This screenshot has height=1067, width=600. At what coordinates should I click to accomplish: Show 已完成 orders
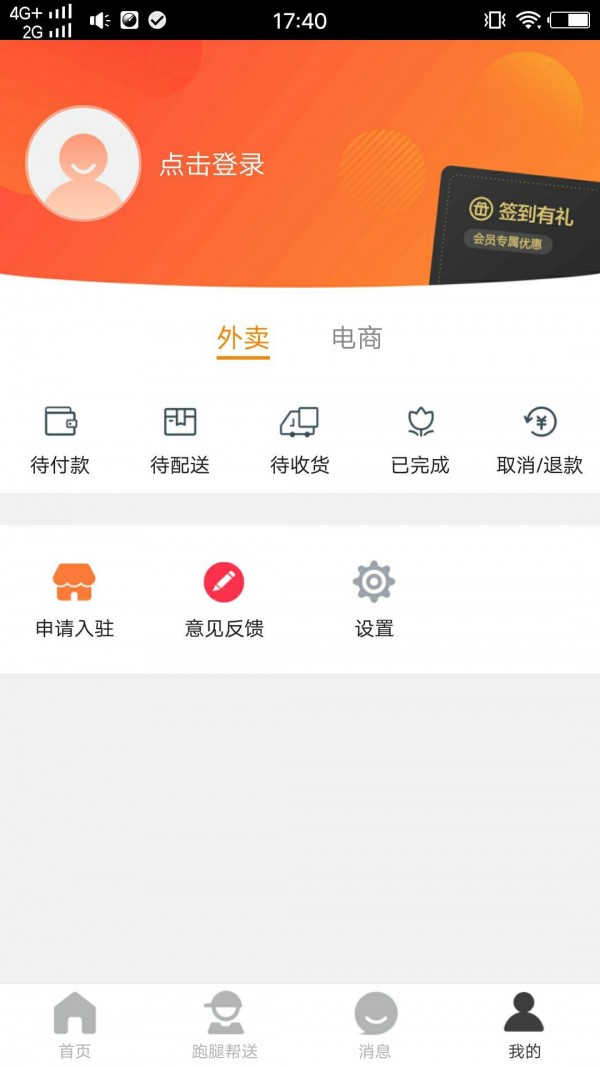[x=420, y=439]
